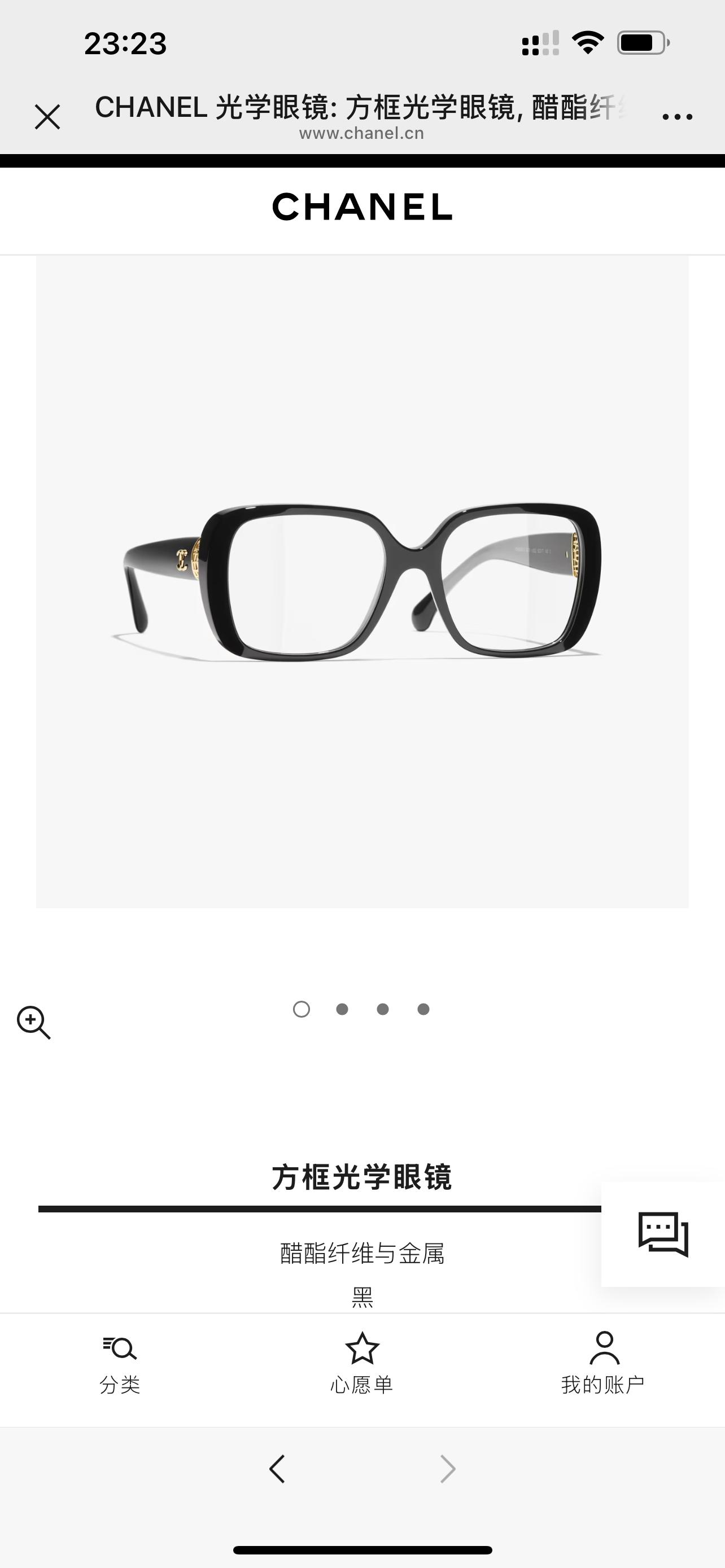Go to the CHANEL home page
Screen dimensions: 725x1568
[x=362, y=207]
